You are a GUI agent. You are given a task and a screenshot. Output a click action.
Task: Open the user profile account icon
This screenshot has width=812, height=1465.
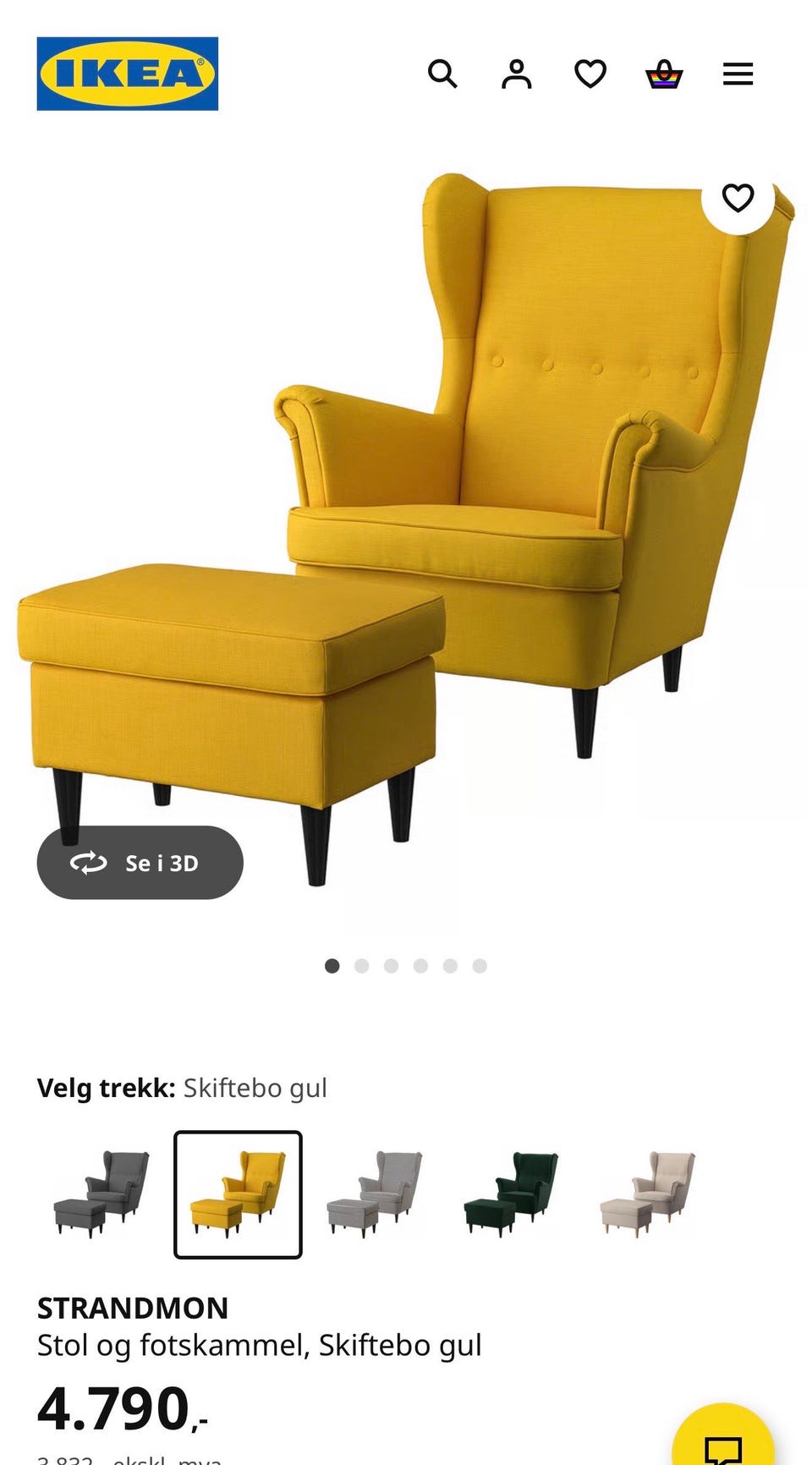(x=517, y=74)
